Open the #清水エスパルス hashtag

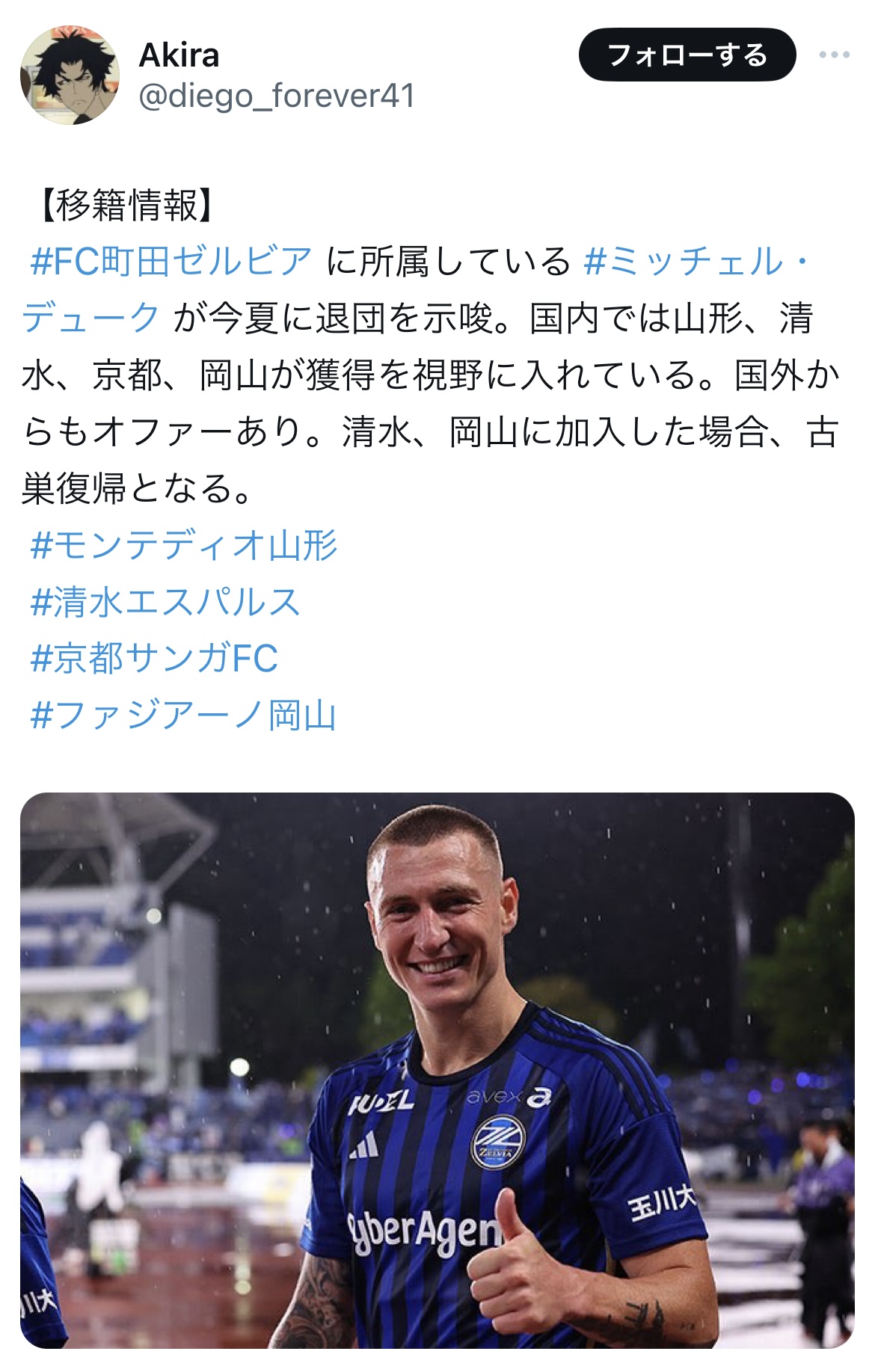[165, 601]
